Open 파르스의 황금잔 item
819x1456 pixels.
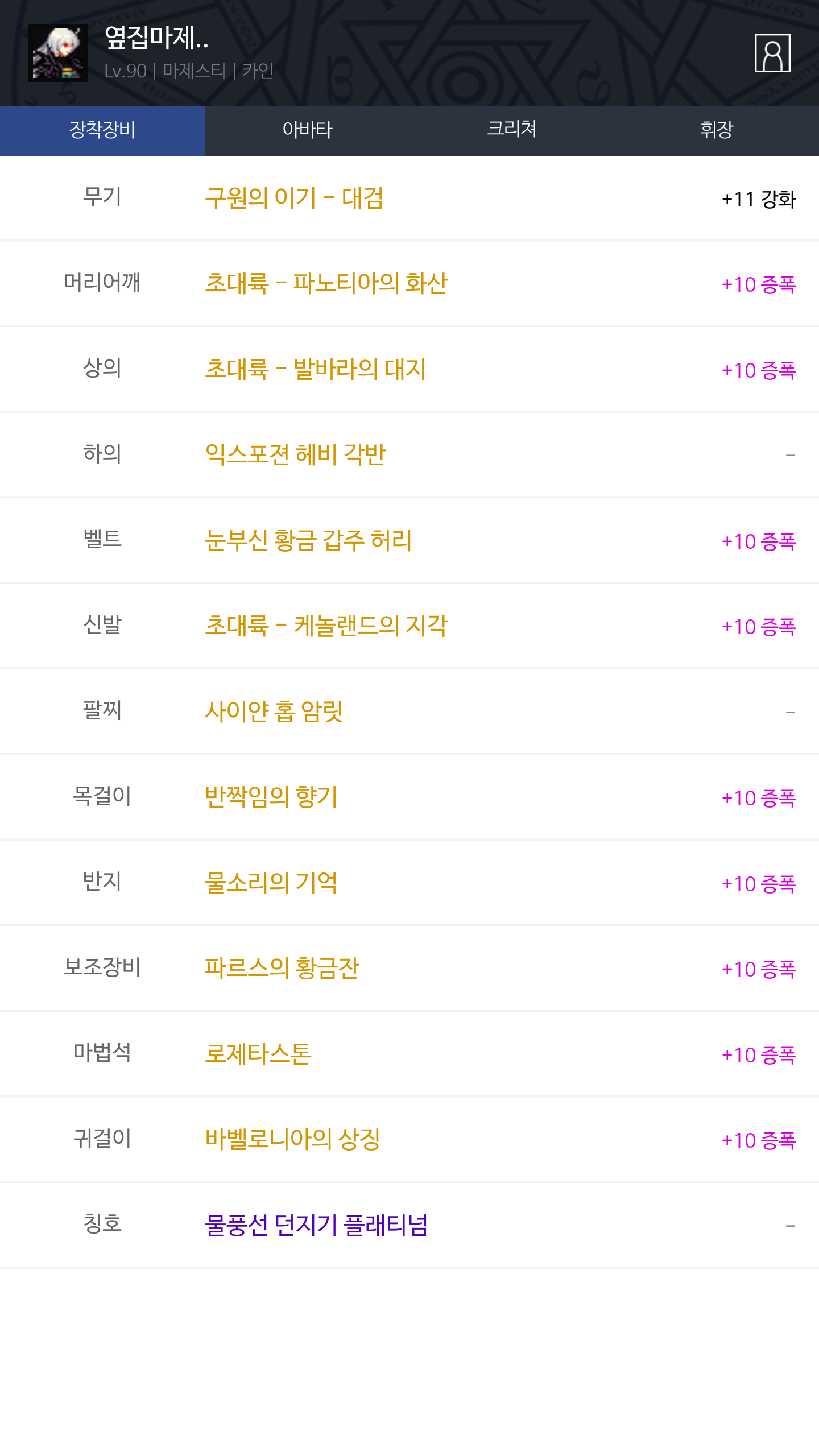pyautogui.click(x=282, y=968)
